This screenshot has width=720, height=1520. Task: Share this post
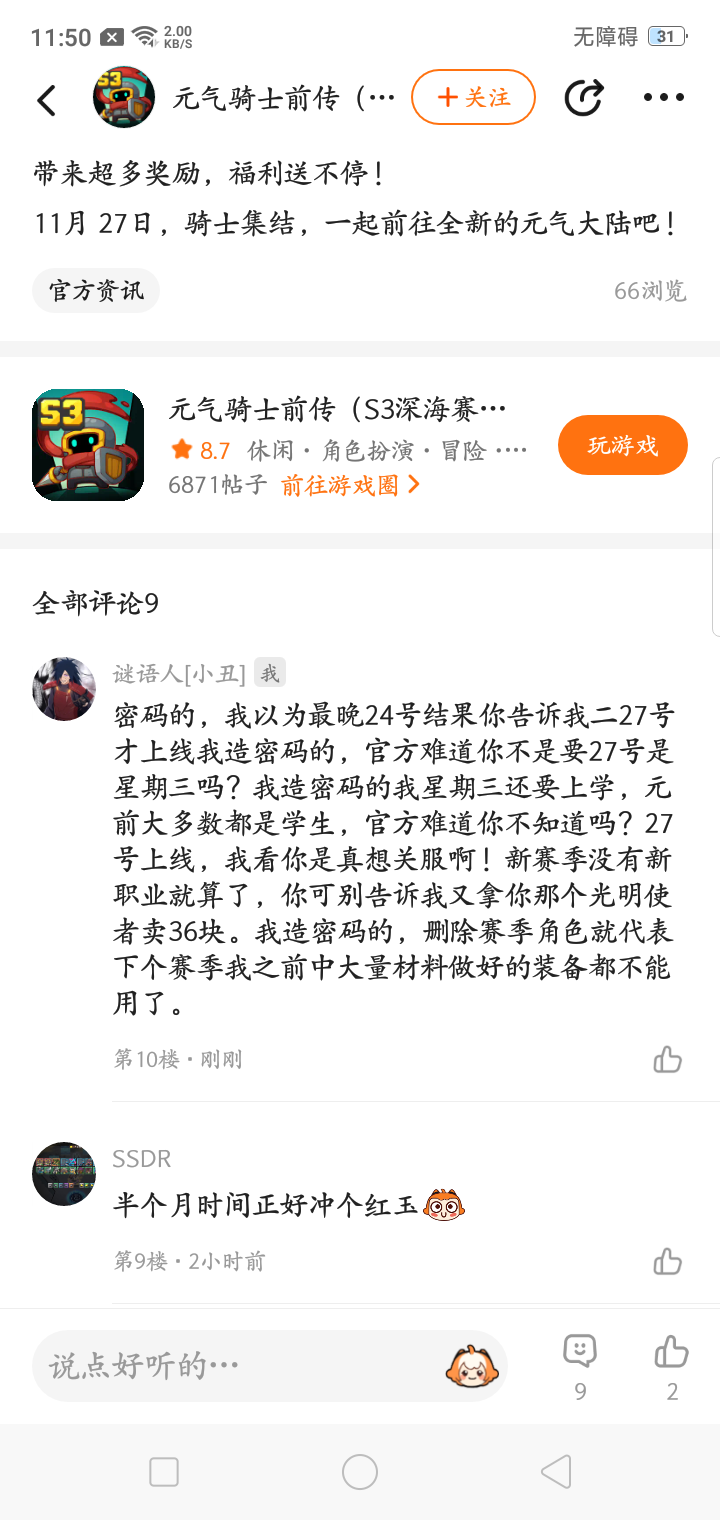[583, 97]
